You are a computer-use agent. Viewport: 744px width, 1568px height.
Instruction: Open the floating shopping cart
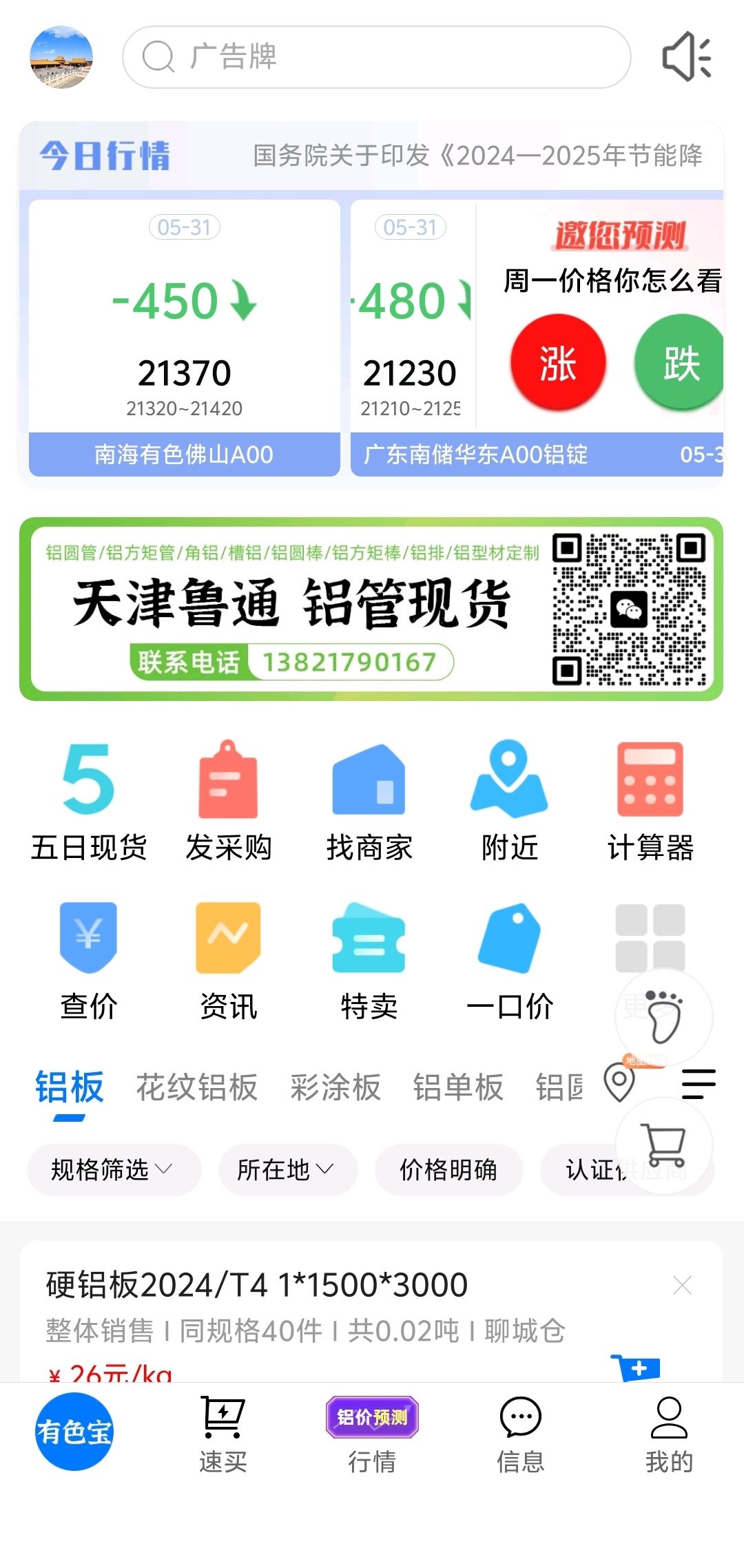(x=663, y=1145)
